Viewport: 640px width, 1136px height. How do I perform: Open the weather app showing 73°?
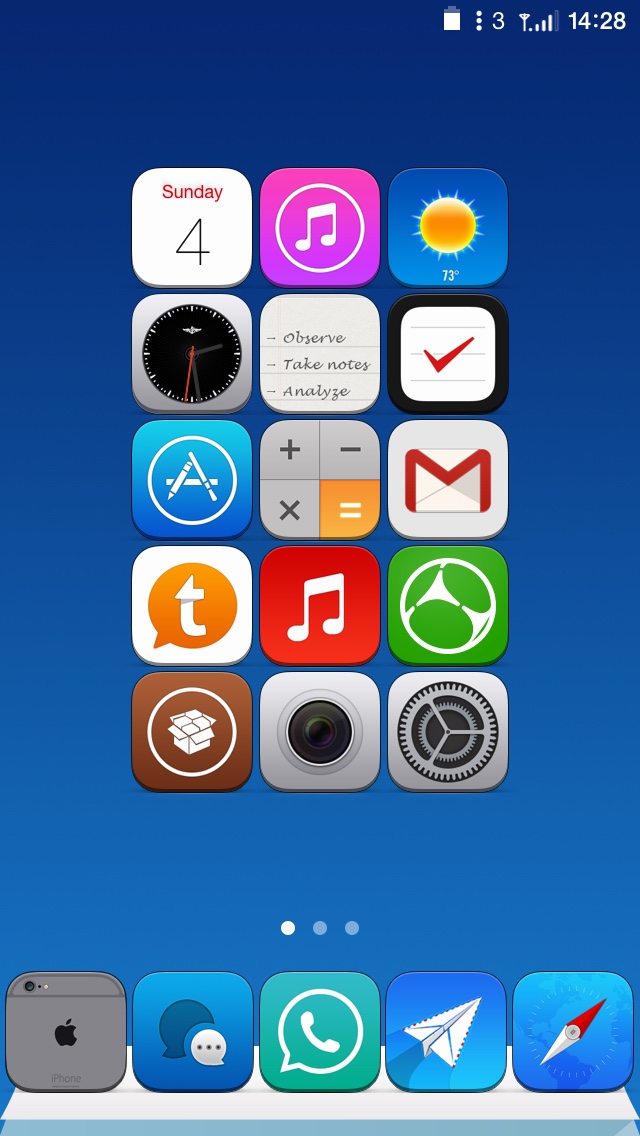[x=448, y=227]
